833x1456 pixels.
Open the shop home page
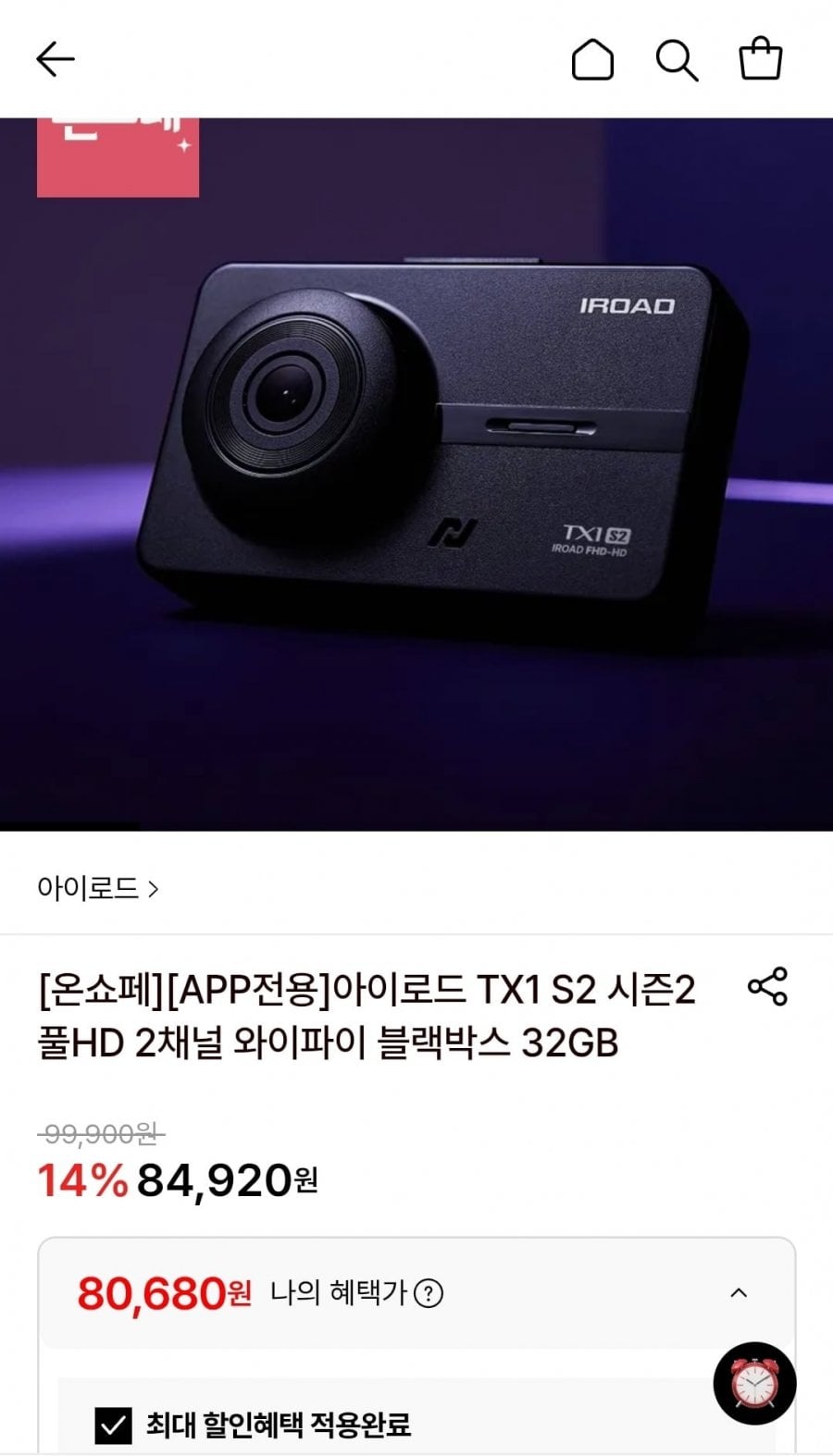(x=592, y=60)
